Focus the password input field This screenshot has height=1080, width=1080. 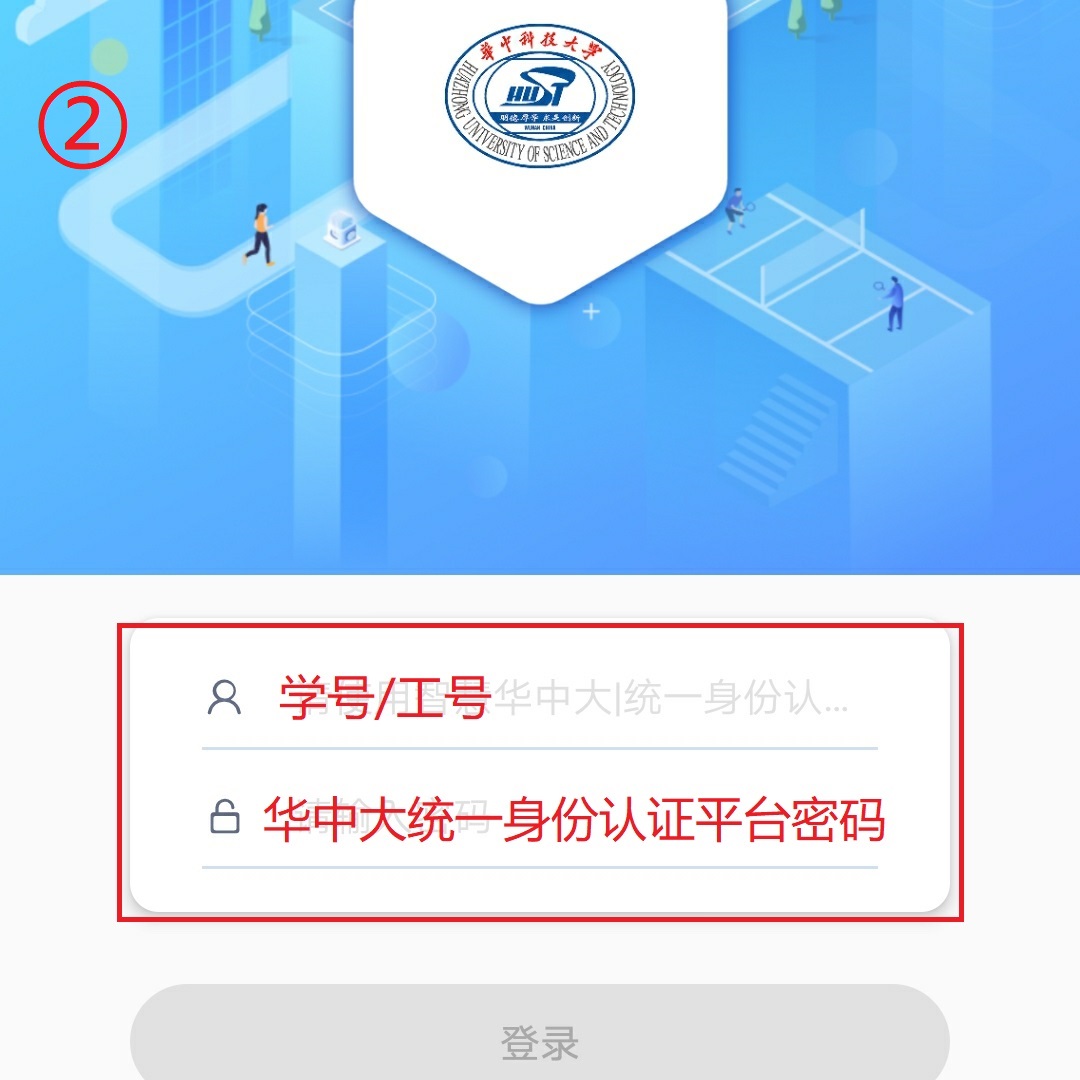[560, 819]
